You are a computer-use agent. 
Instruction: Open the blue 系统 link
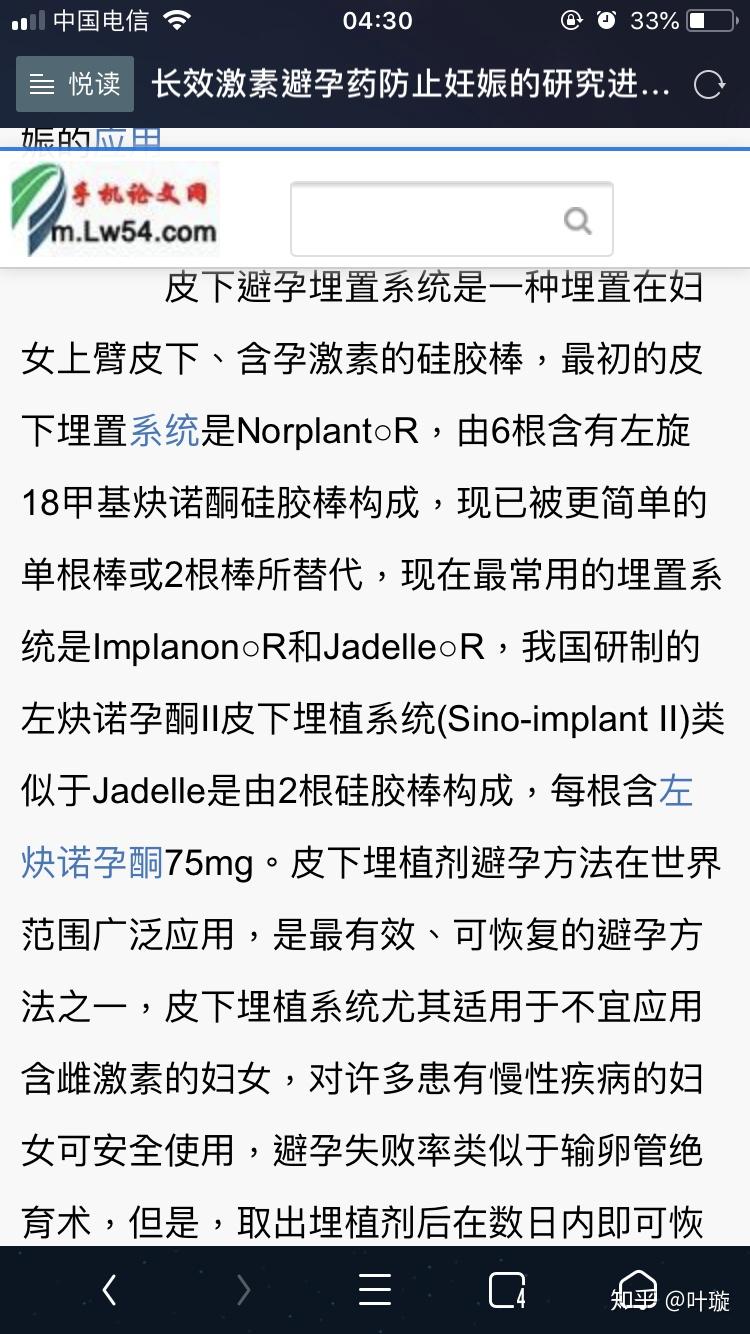coord(165,431)
